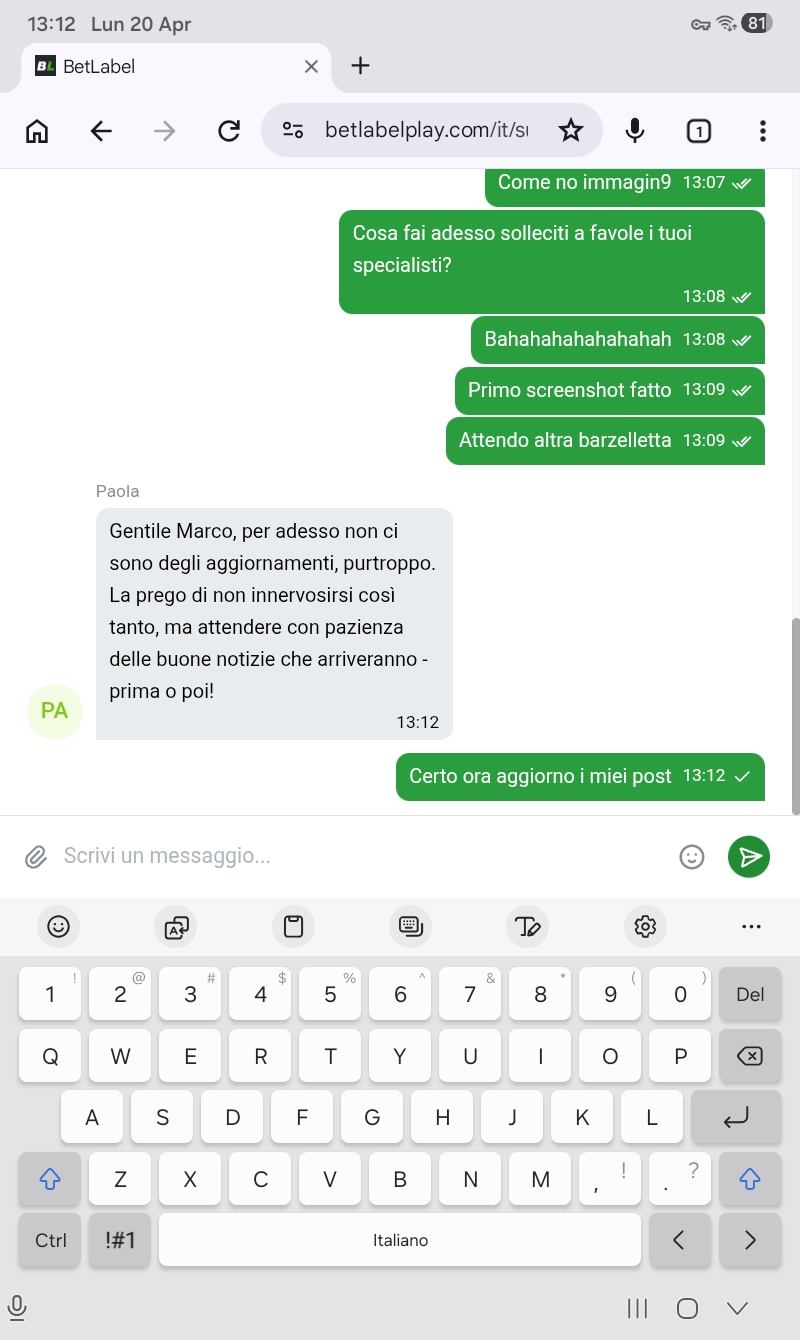The image size is (800, 1340).
Task: Open a new browser tab
Action: tap(361, 66)
